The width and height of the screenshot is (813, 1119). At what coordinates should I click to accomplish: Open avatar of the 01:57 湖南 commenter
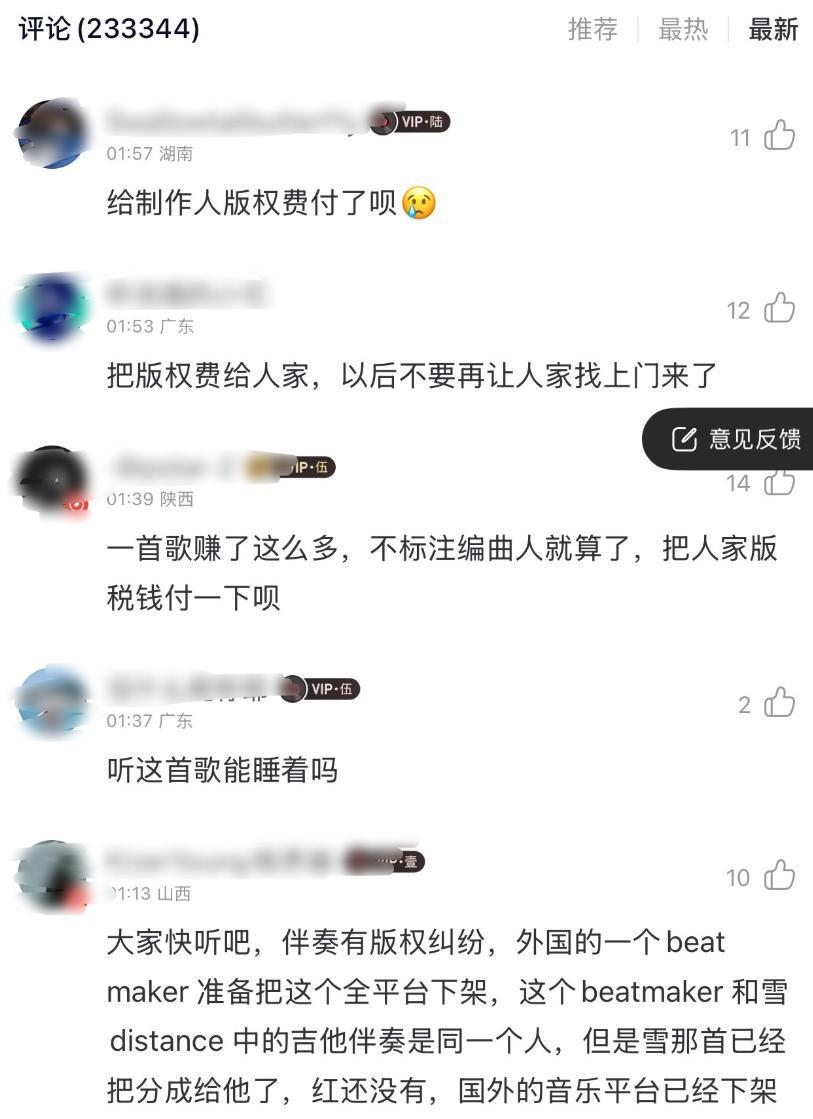click(53, 134)
